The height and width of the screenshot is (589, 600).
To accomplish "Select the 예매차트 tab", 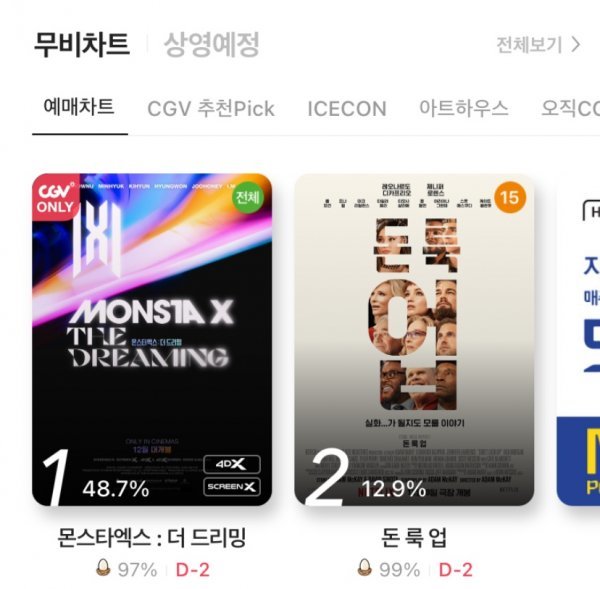I will pyautogui.click(x=79, y=108).
